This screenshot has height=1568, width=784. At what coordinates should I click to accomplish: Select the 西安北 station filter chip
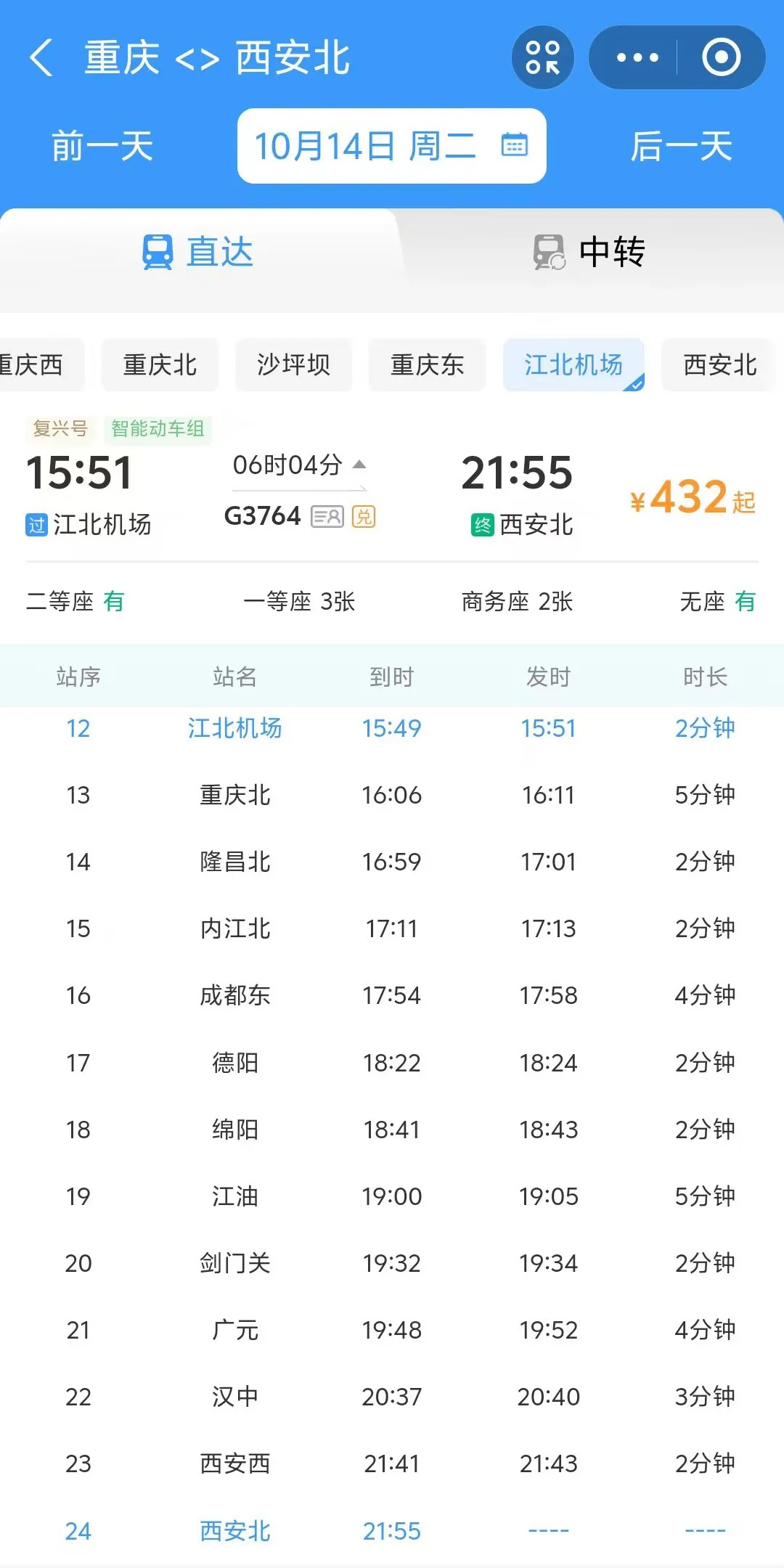(x=720, y=364)
